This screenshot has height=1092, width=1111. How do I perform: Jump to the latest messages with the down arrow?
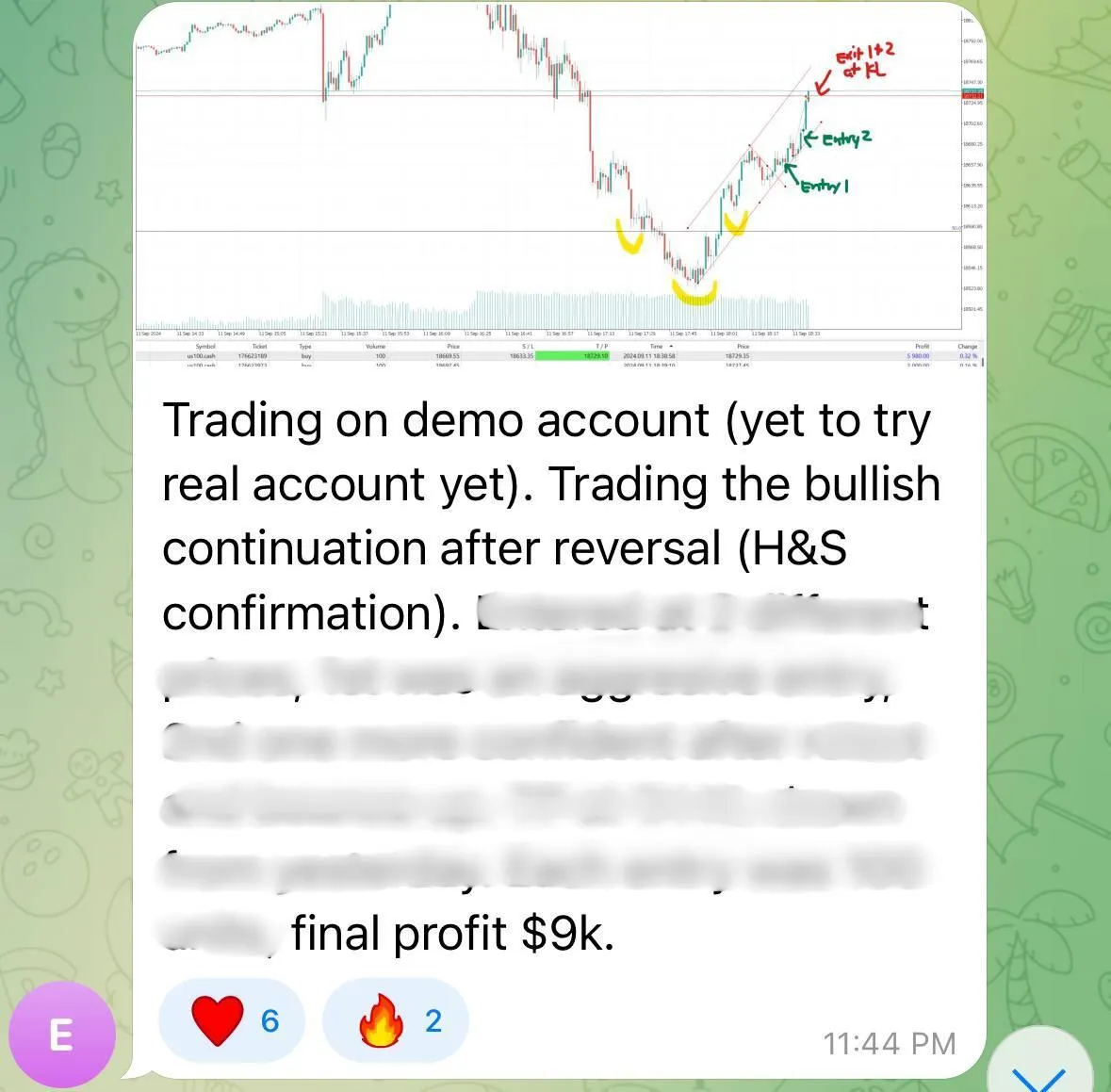pos(1039,1069)
